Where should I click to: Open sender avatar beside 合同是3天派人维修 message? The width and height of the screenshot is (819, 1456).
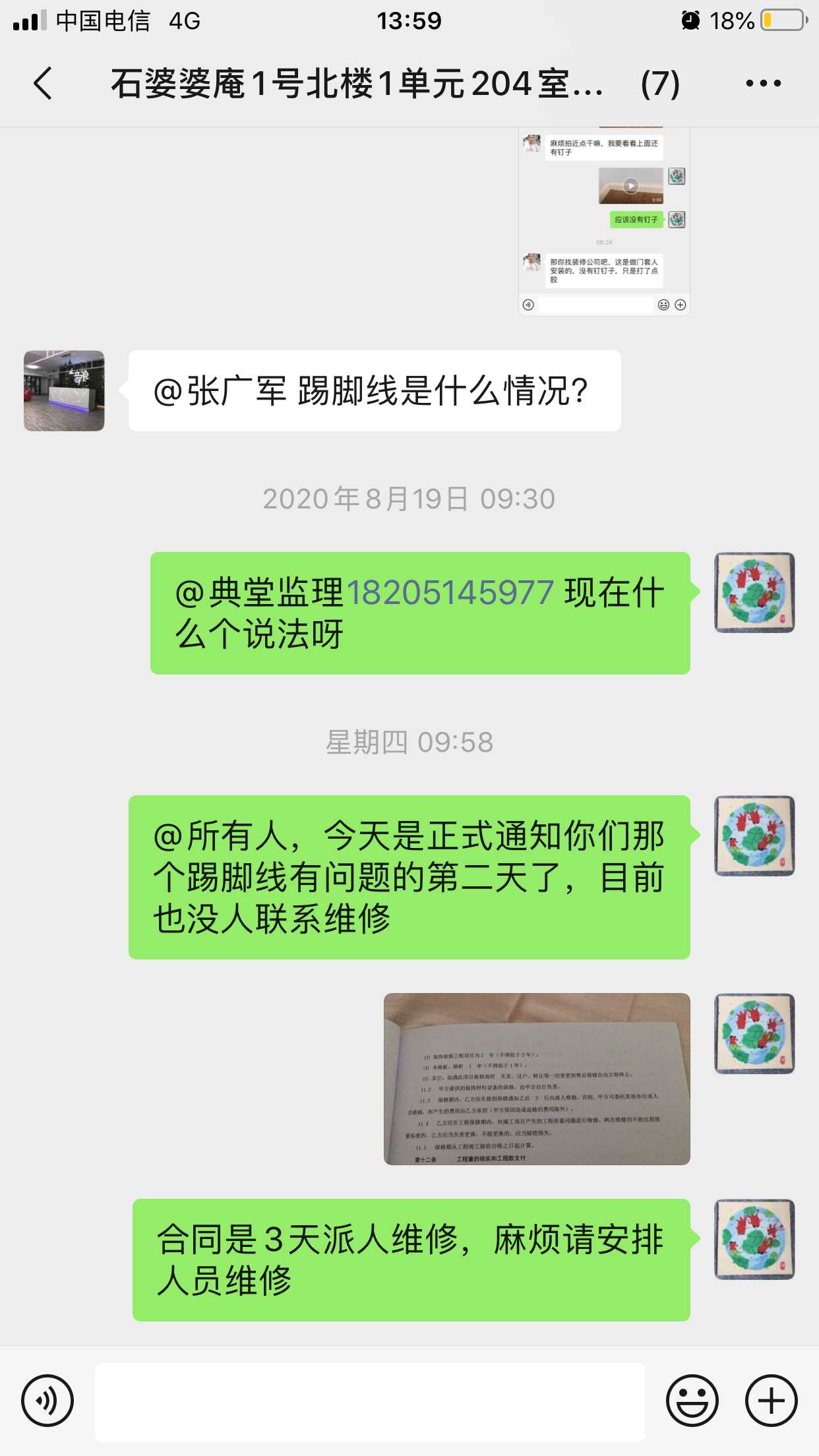[x=754, y=1240]
